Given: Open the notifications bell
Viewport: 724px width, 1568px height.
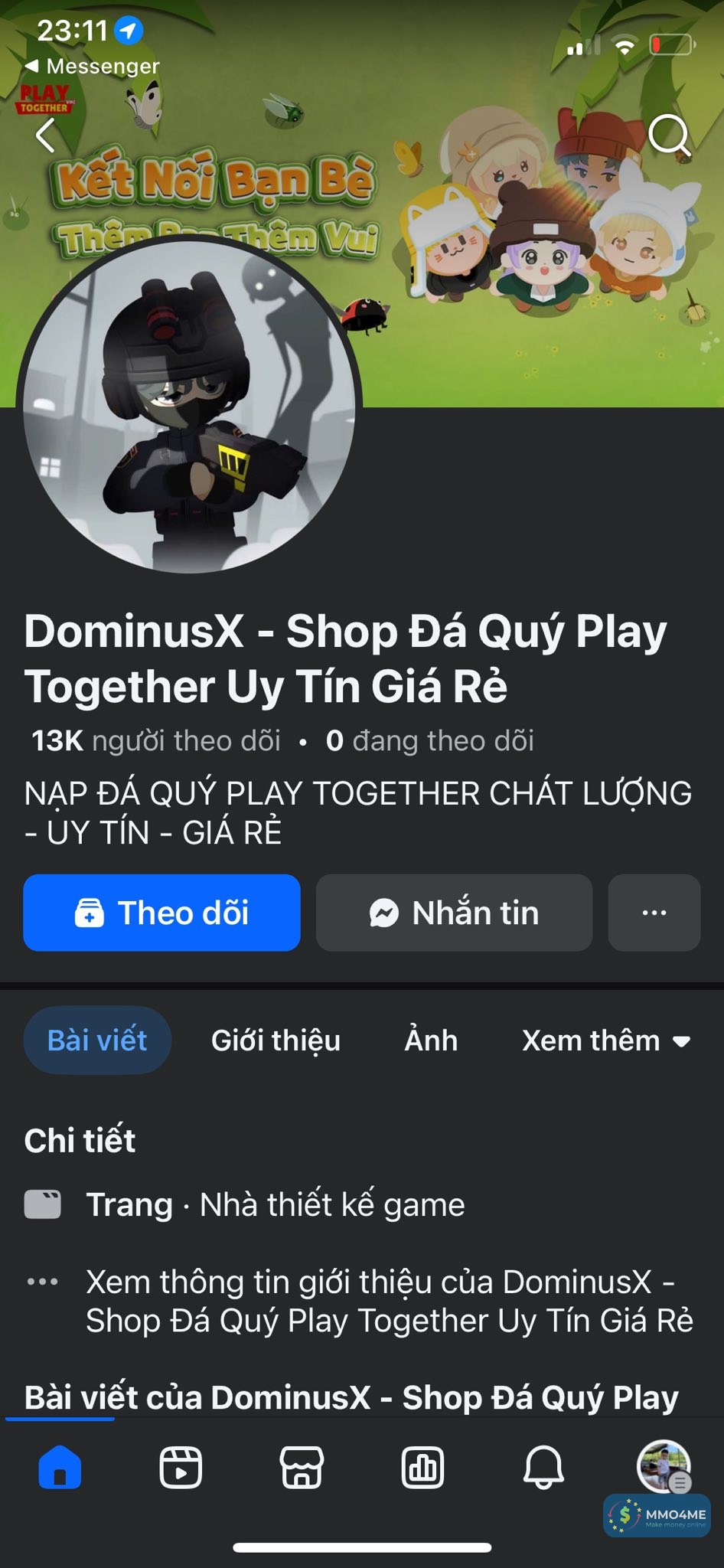Looking at the screenshot, I should (x=543, y=1468).
